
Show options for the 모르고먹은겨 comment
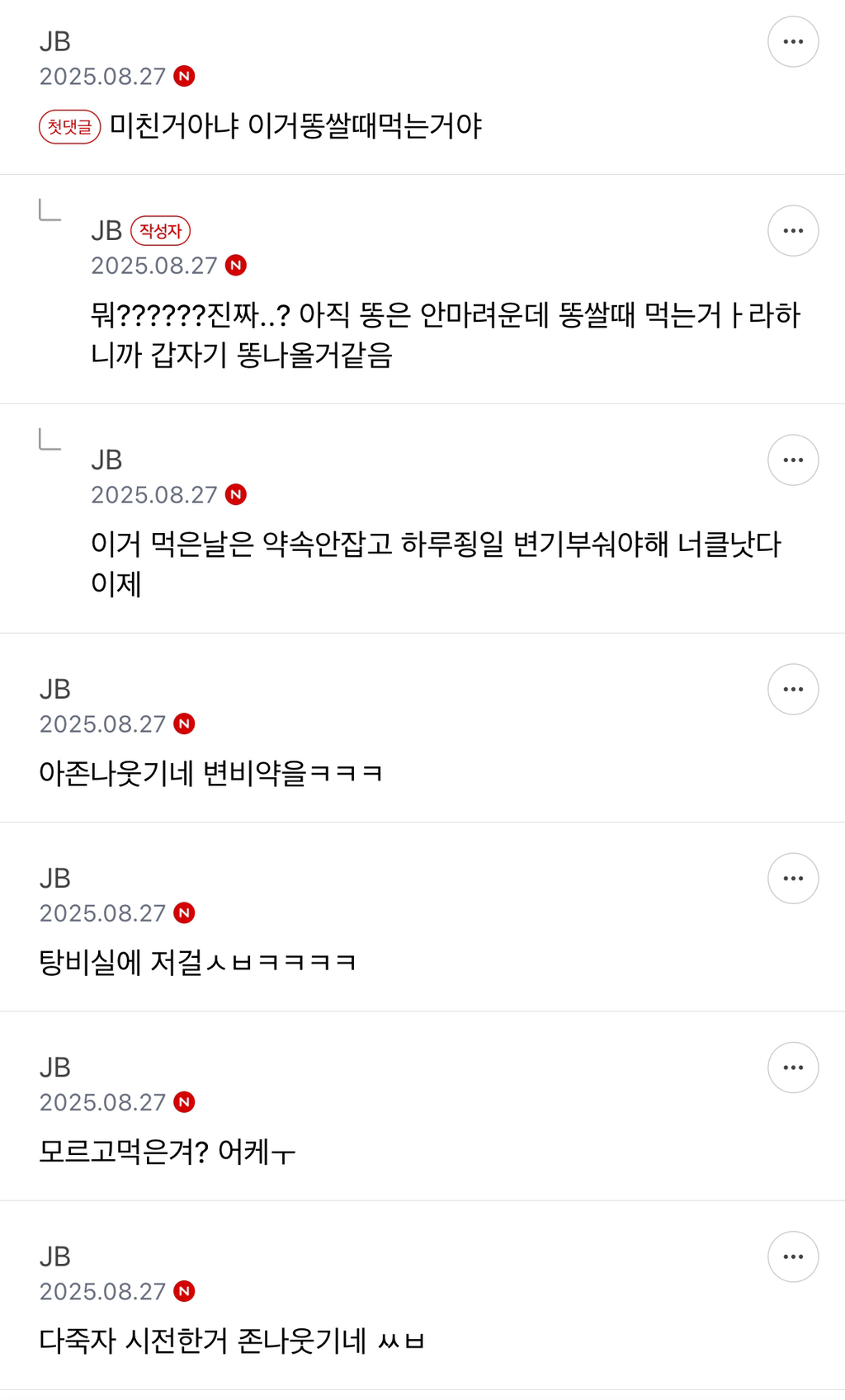pos(792,1068)
